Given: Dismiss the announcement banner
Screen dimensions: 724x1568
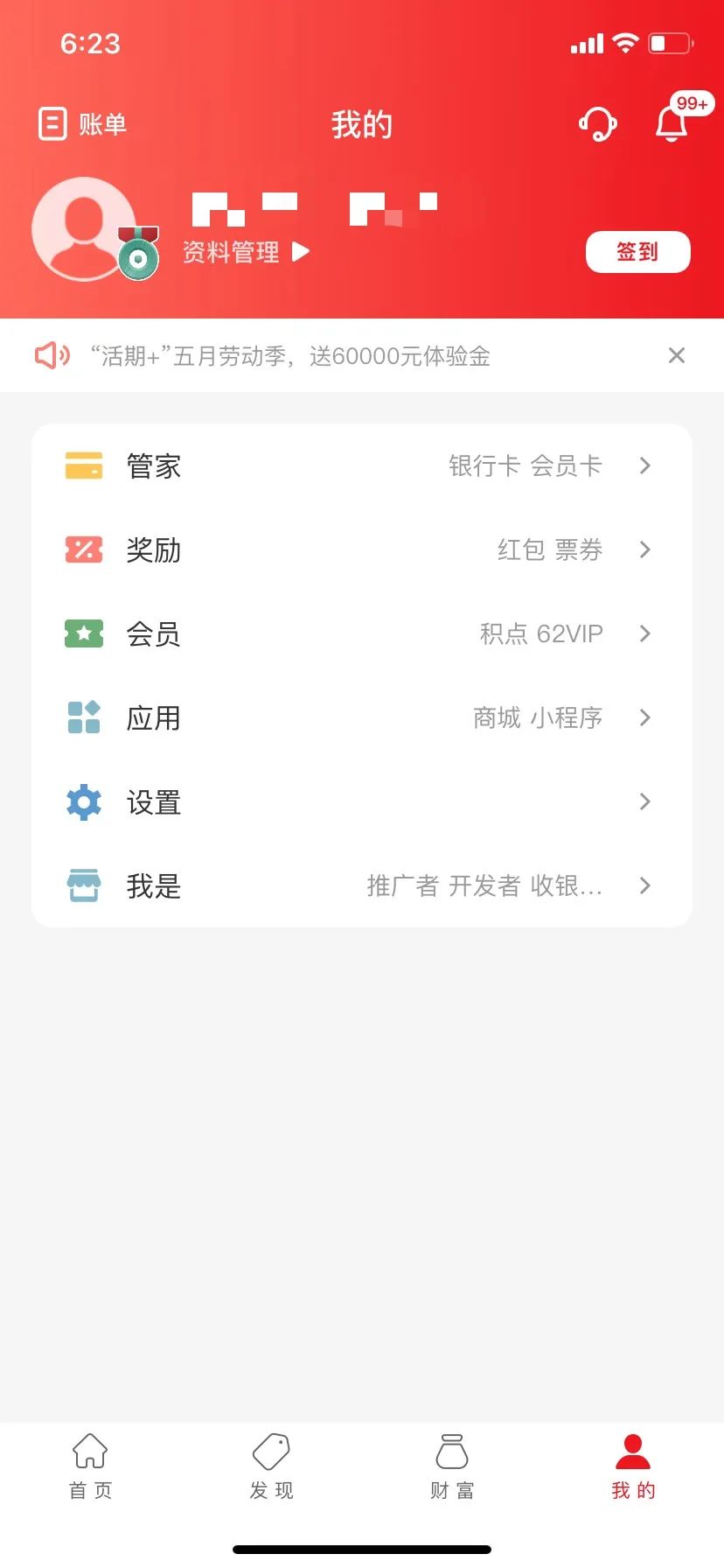Looking at the screenshot, I should click(x=677, y=355).
